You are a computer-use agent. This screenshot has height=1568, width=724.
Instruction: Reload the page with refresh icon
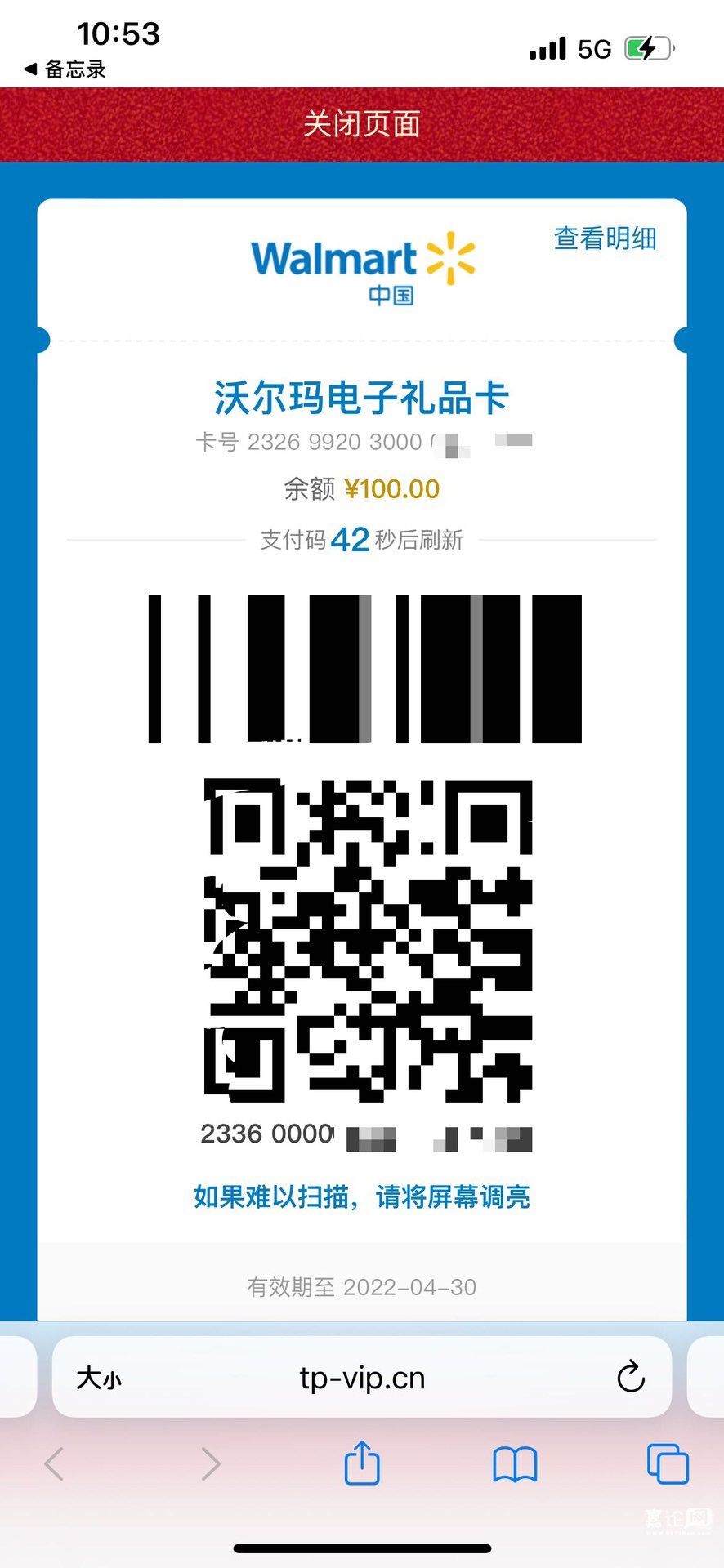(x=631, y=1378)
